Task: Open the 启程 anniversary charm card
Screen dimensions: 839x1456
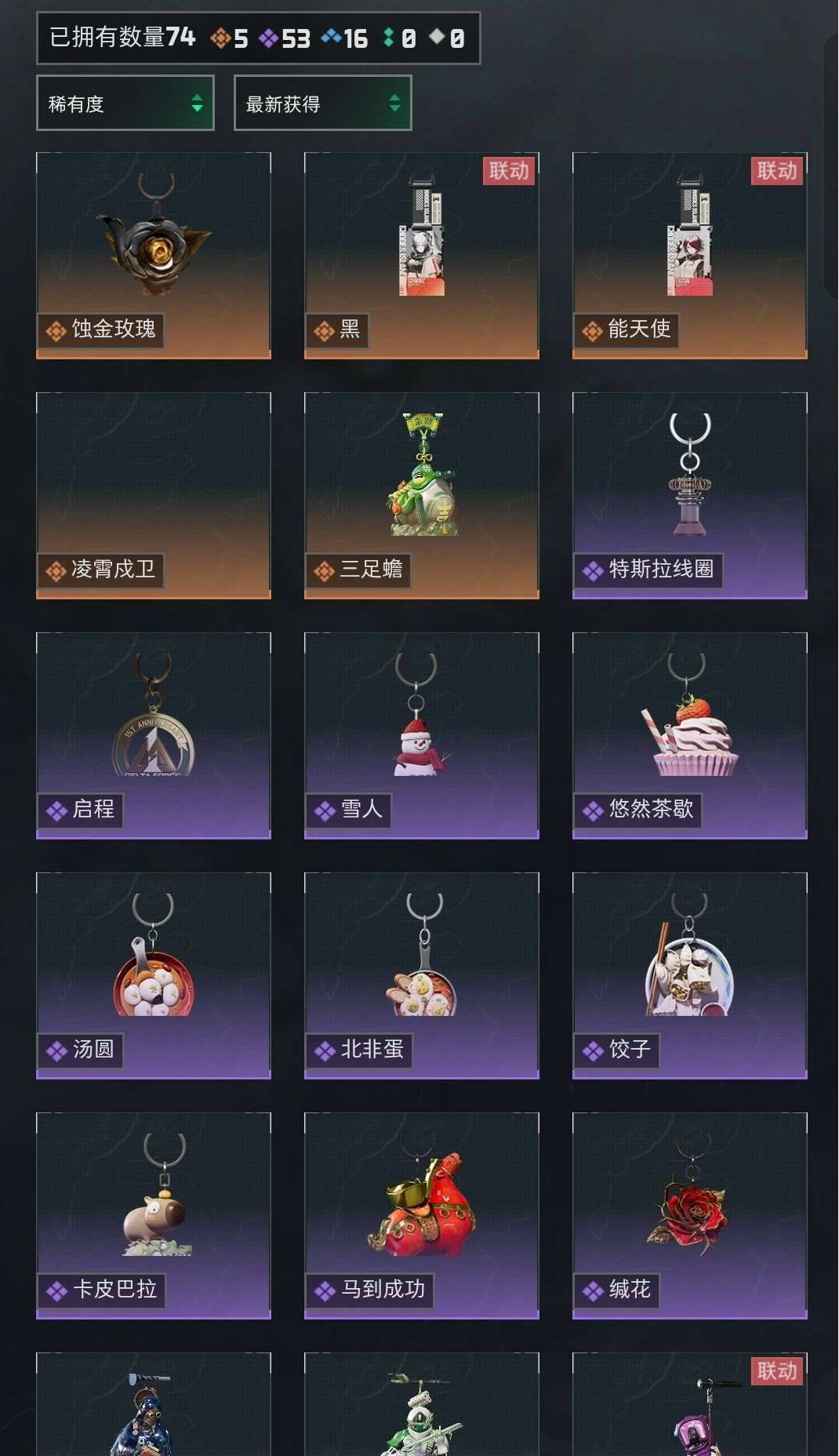Action: tap(154, 735)
